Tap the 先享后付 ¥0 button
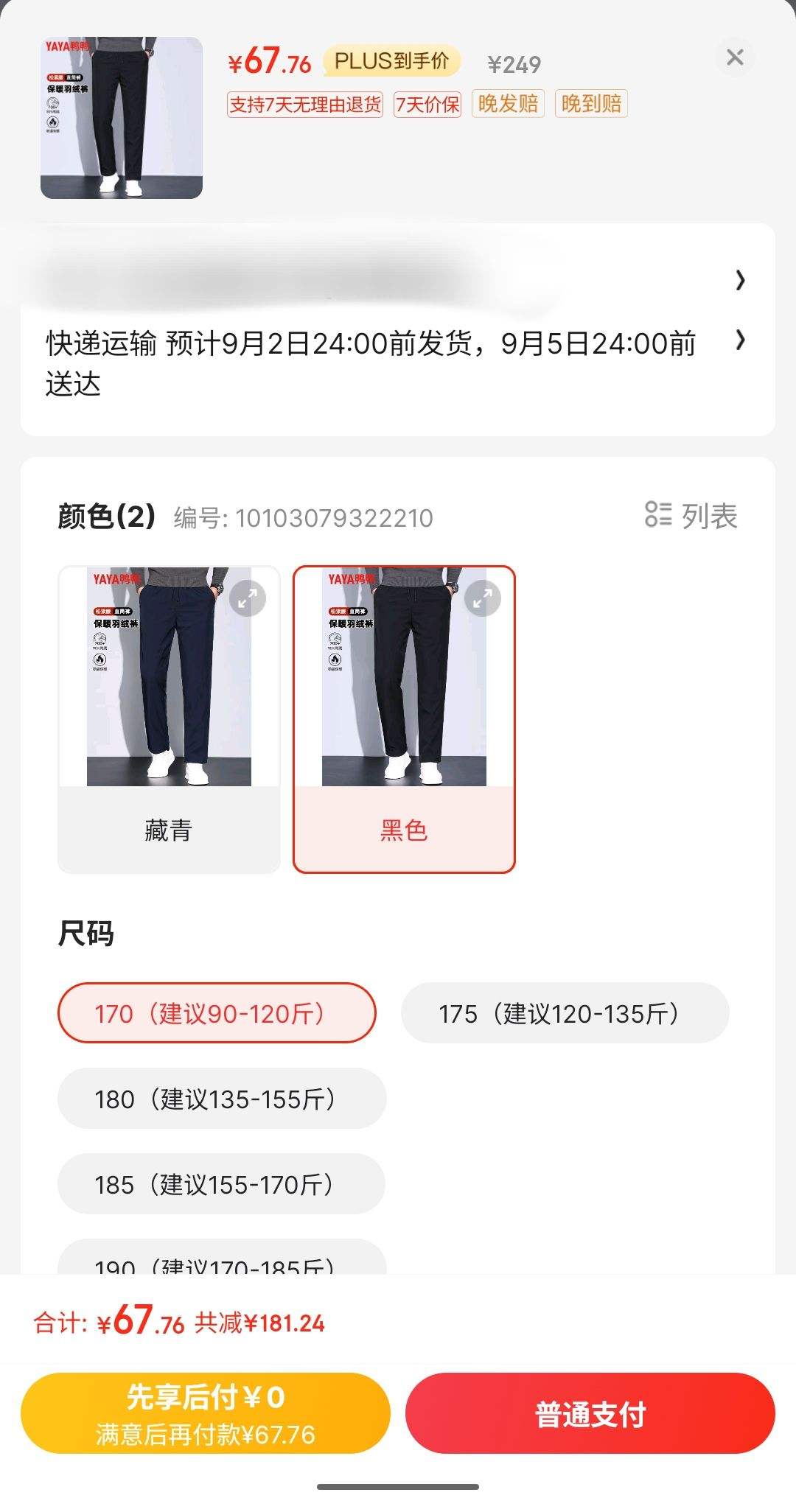The width and height of the screenshot is (796, 1512). [x=206, y=1413]
